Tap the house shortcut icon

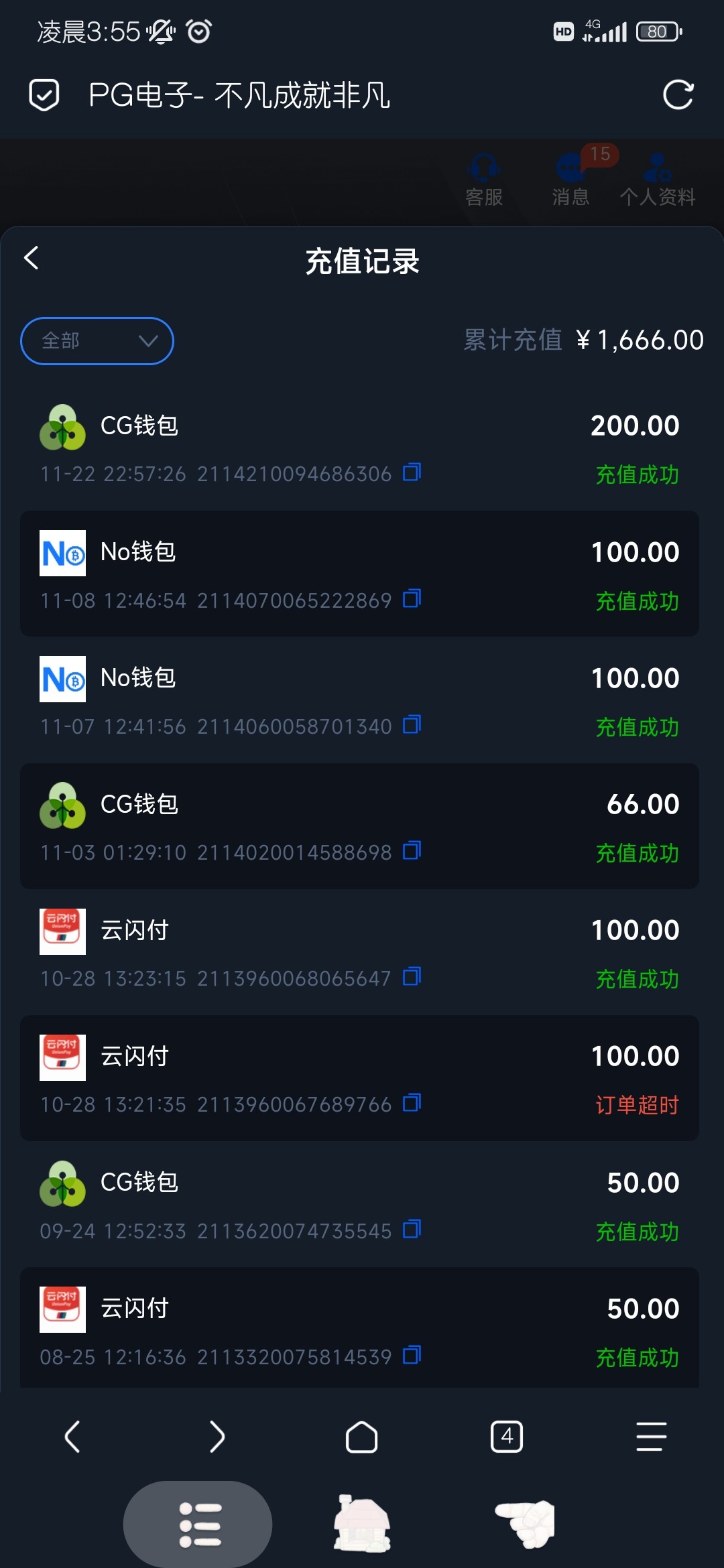[362, 1524]
